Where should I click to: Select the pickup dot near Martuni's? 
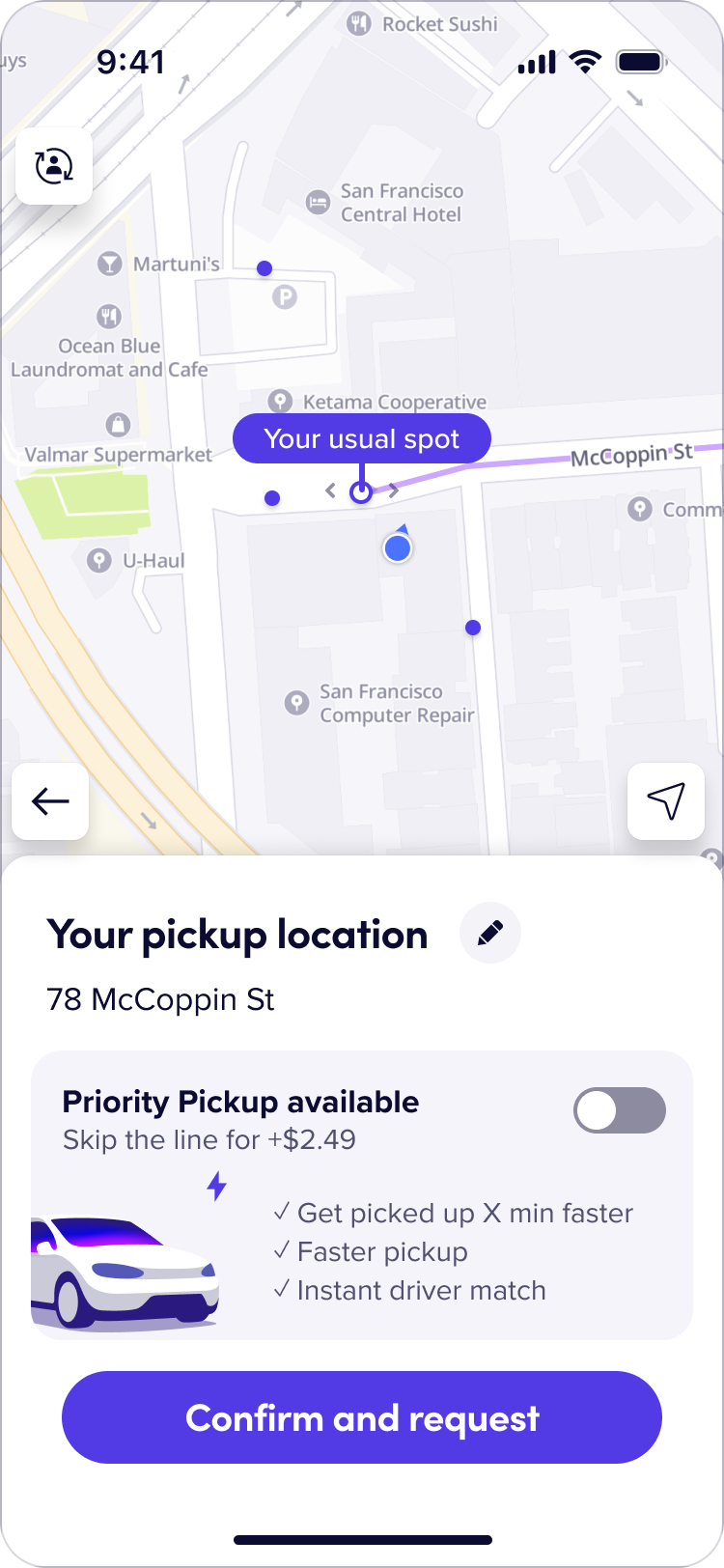click(265, 268)
